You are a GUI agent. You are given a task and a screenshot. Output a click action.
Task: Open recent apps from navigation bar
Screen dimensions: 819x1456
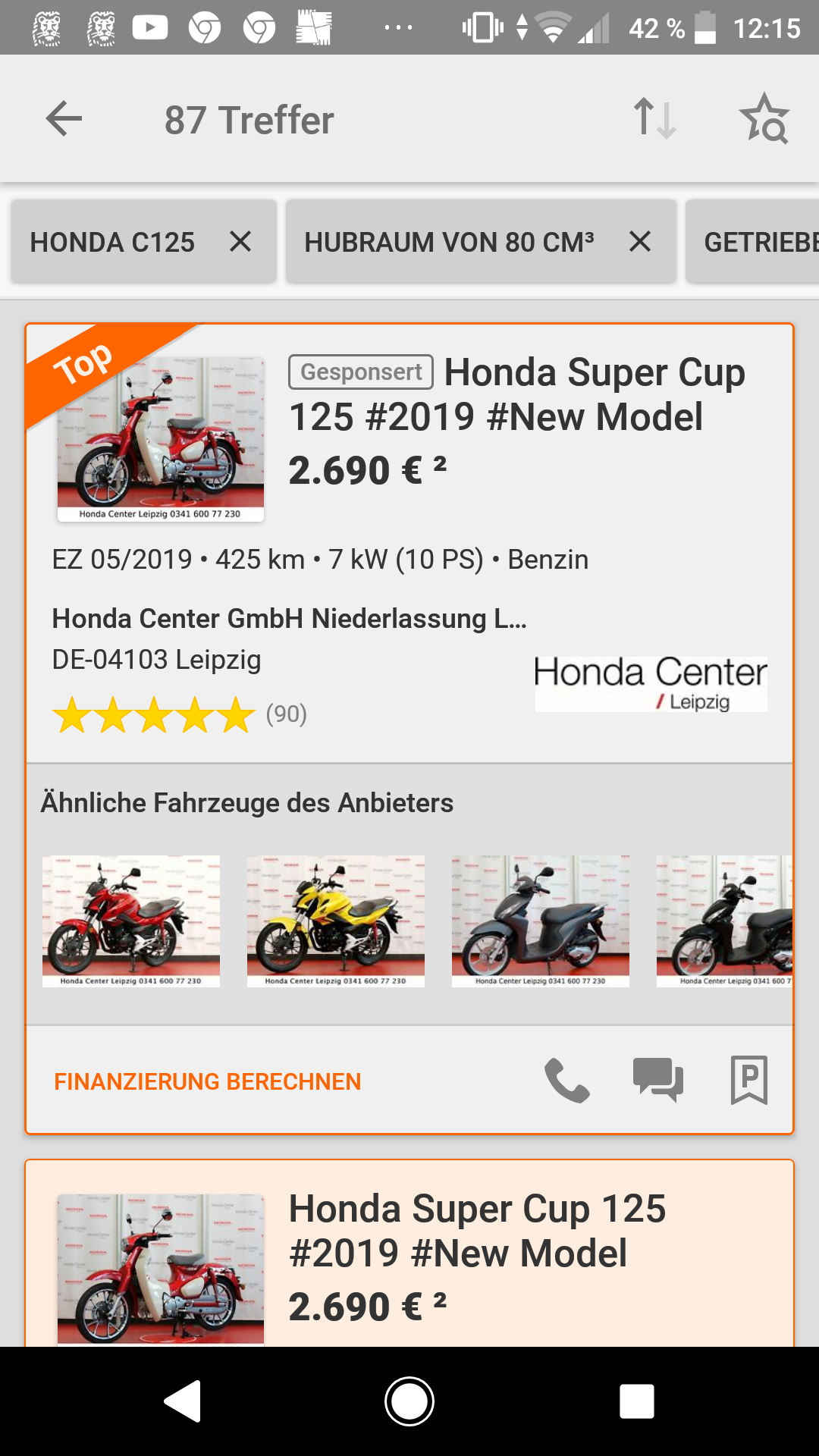pos(637,1401)
